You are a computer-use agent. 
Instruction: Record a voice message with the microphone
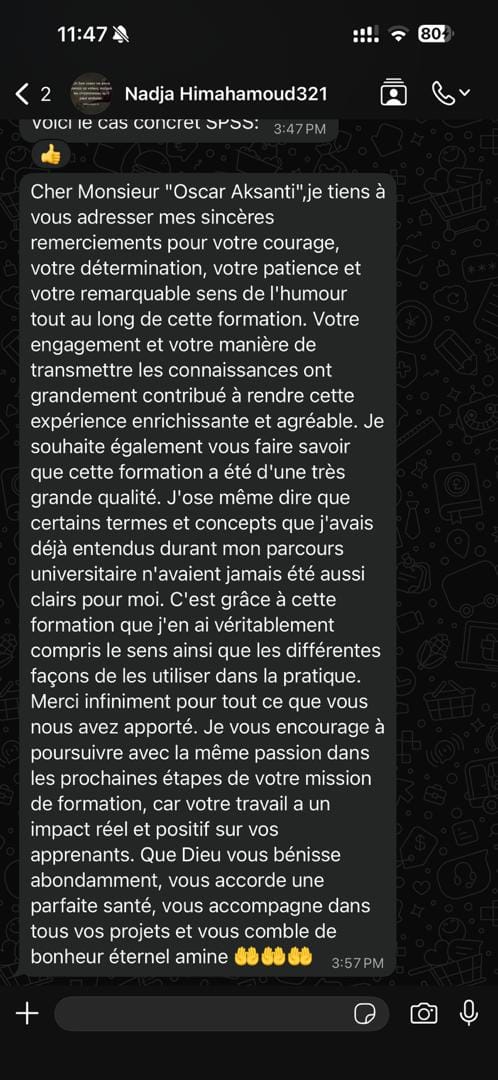tap(469, 1012)
